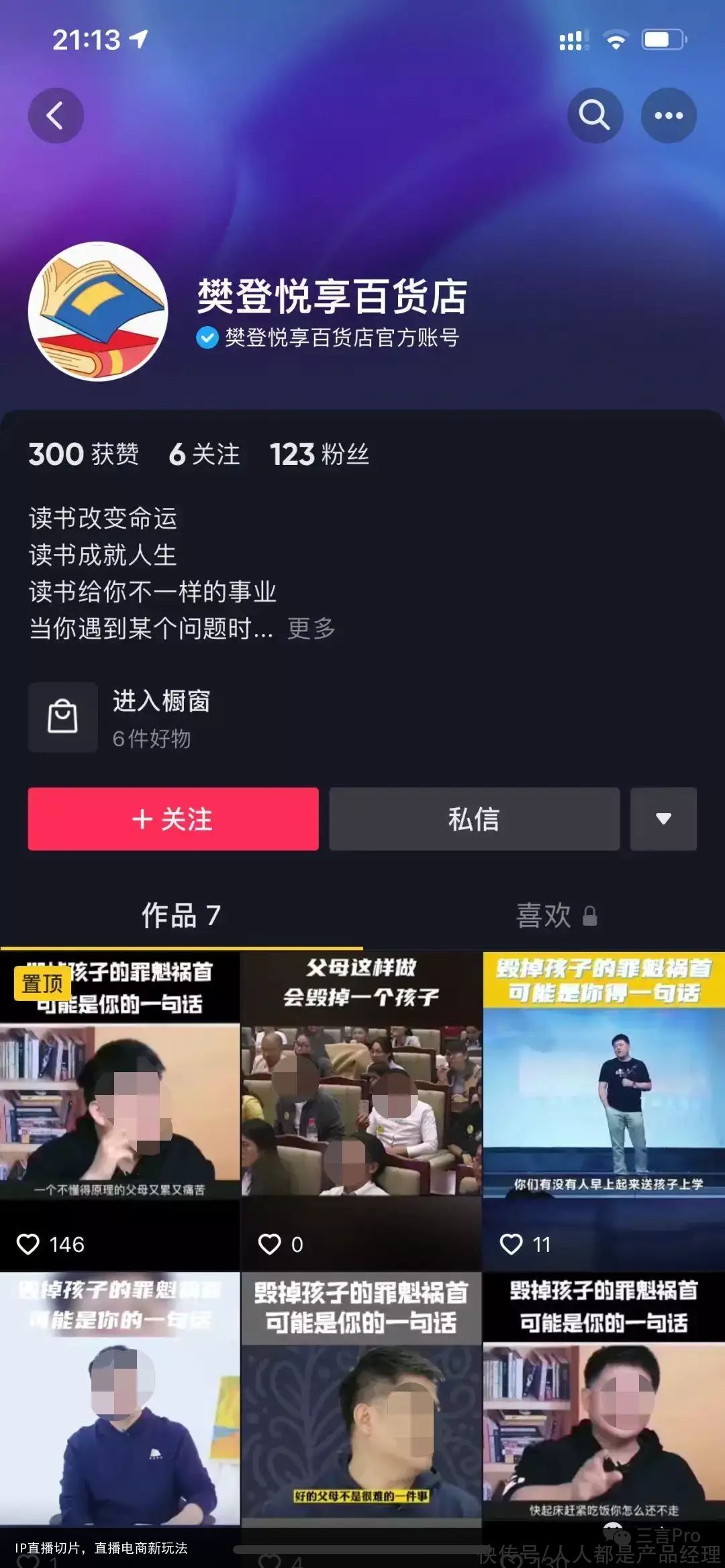This screenshot has height=1568, width=725.
Task: Open search on this profile
Action: coord(595,115)
